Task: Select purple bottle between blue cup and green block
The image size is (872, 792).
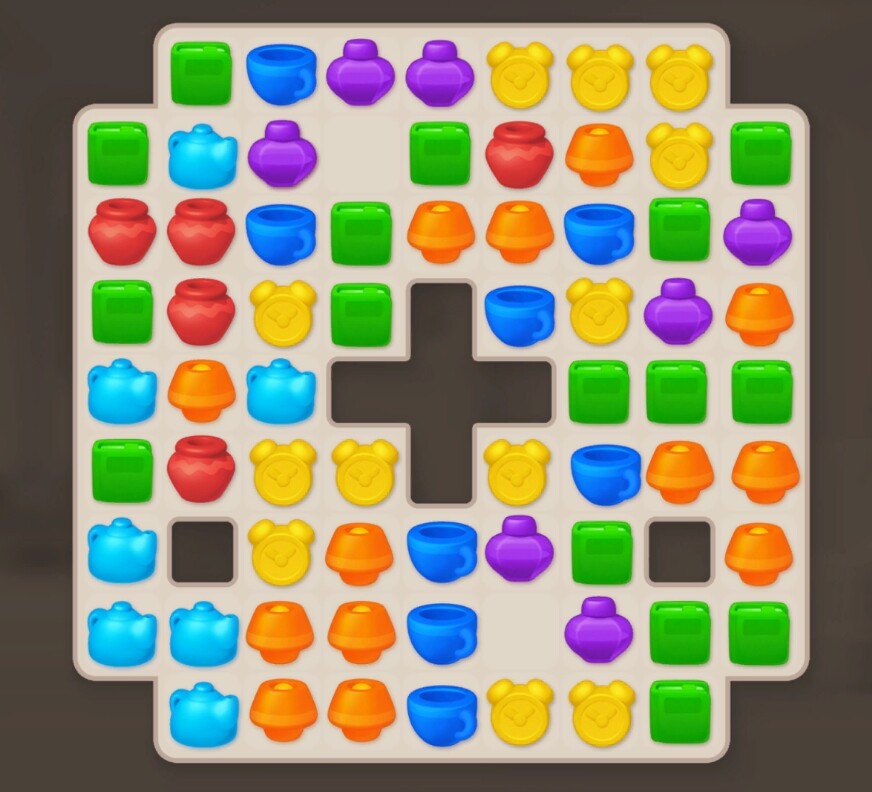Action: pyautogui.click(x=519, y=548)
